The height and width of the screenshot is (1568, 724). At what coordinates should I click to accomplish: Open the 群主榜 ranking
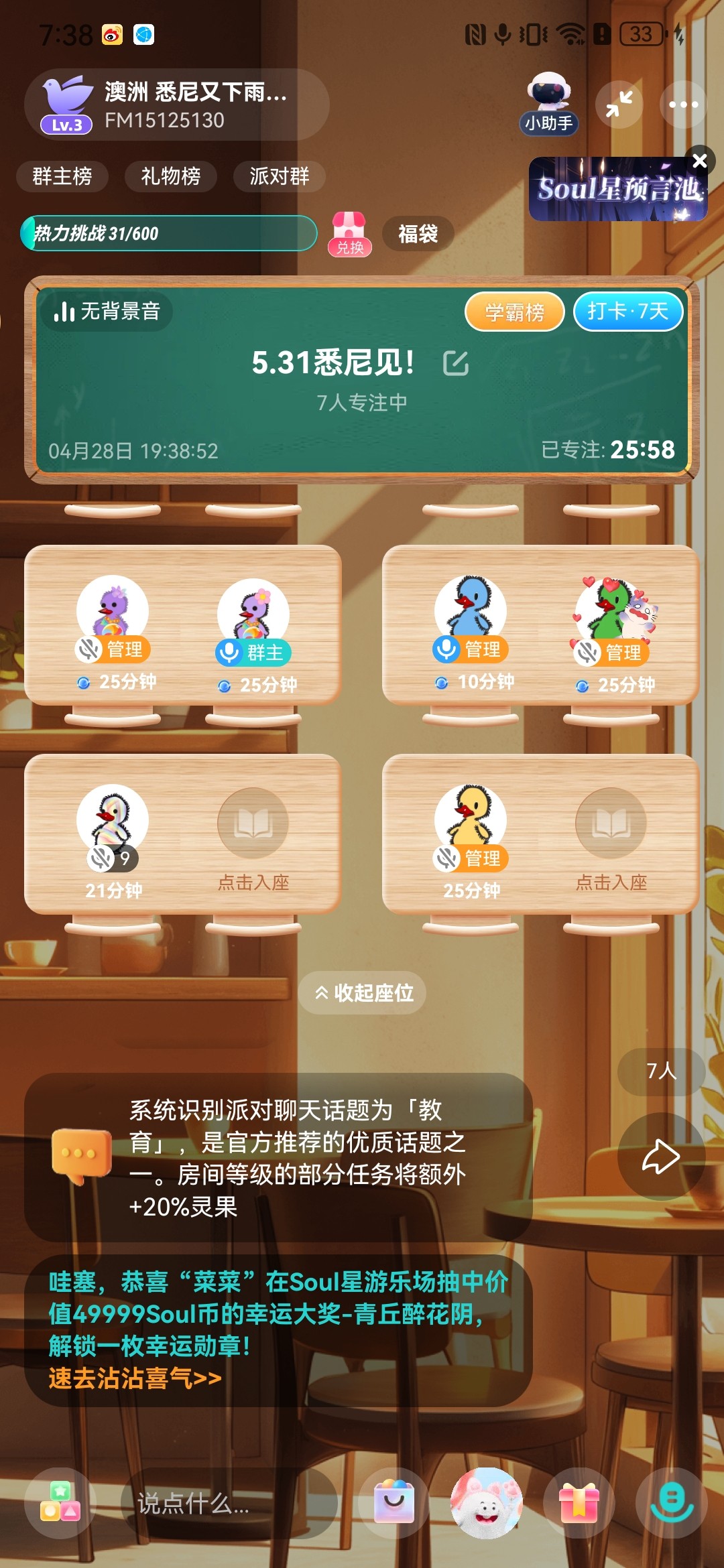62,176
